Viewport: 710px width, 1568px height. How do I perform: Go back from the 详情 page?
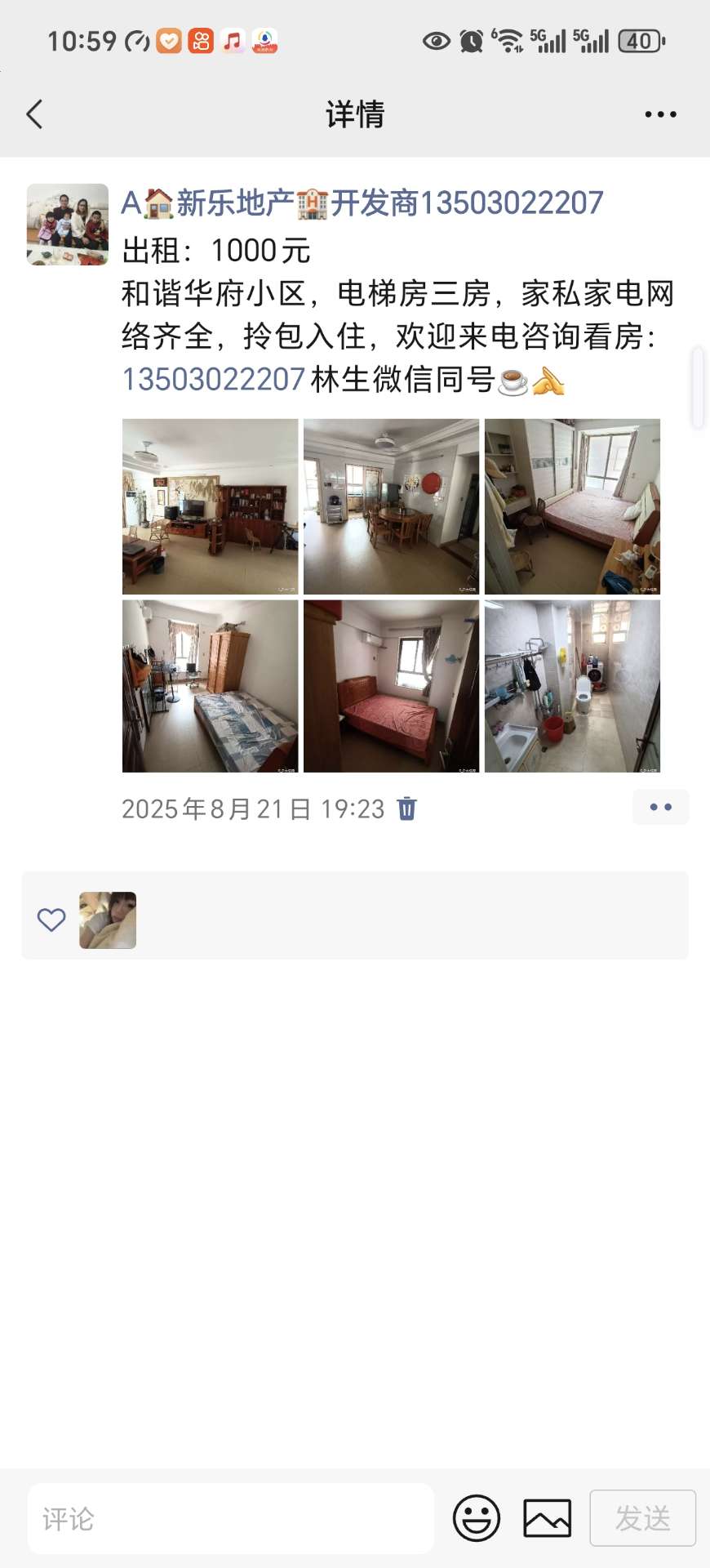34,114
